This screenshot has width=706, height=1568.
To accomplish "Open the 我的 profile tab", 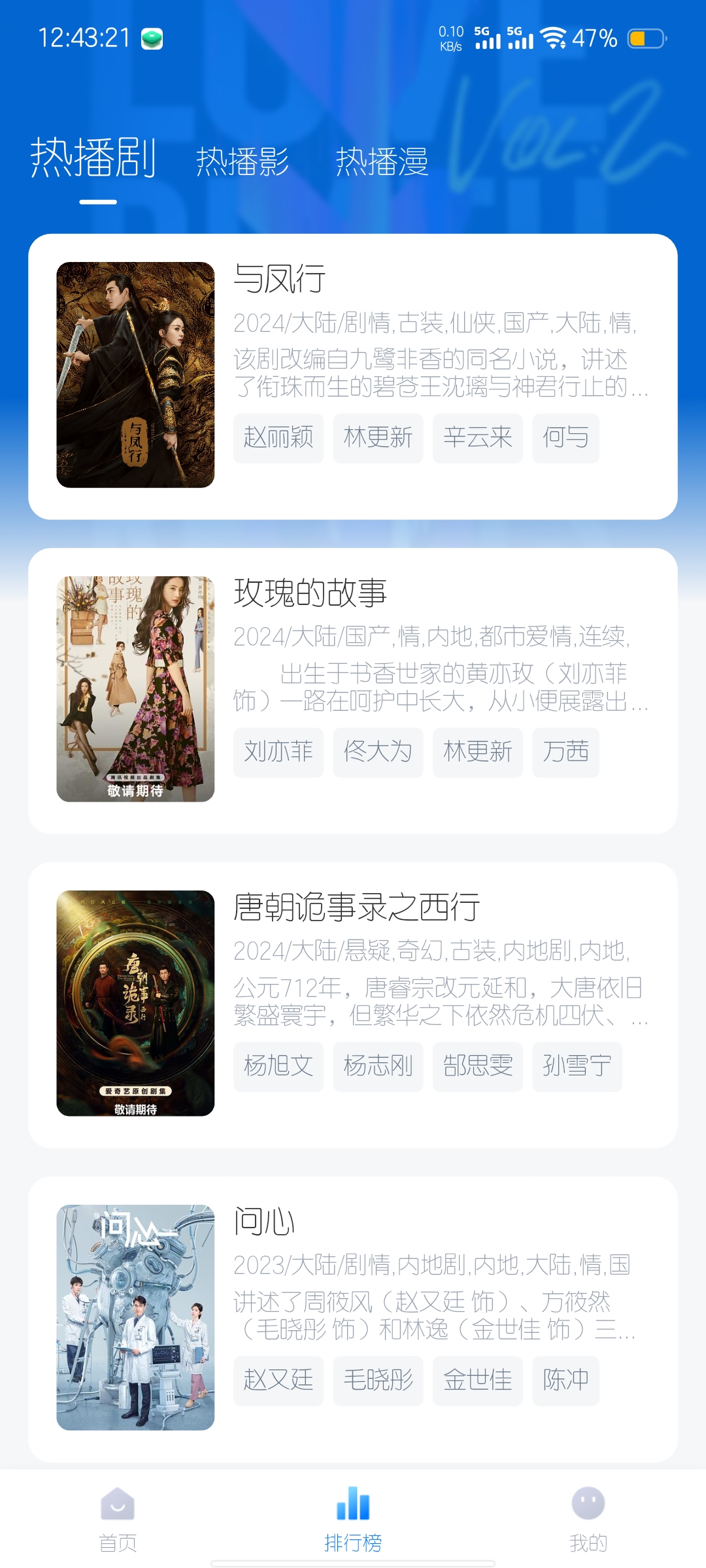I will pyautogui.click(x=588, y=1519).
